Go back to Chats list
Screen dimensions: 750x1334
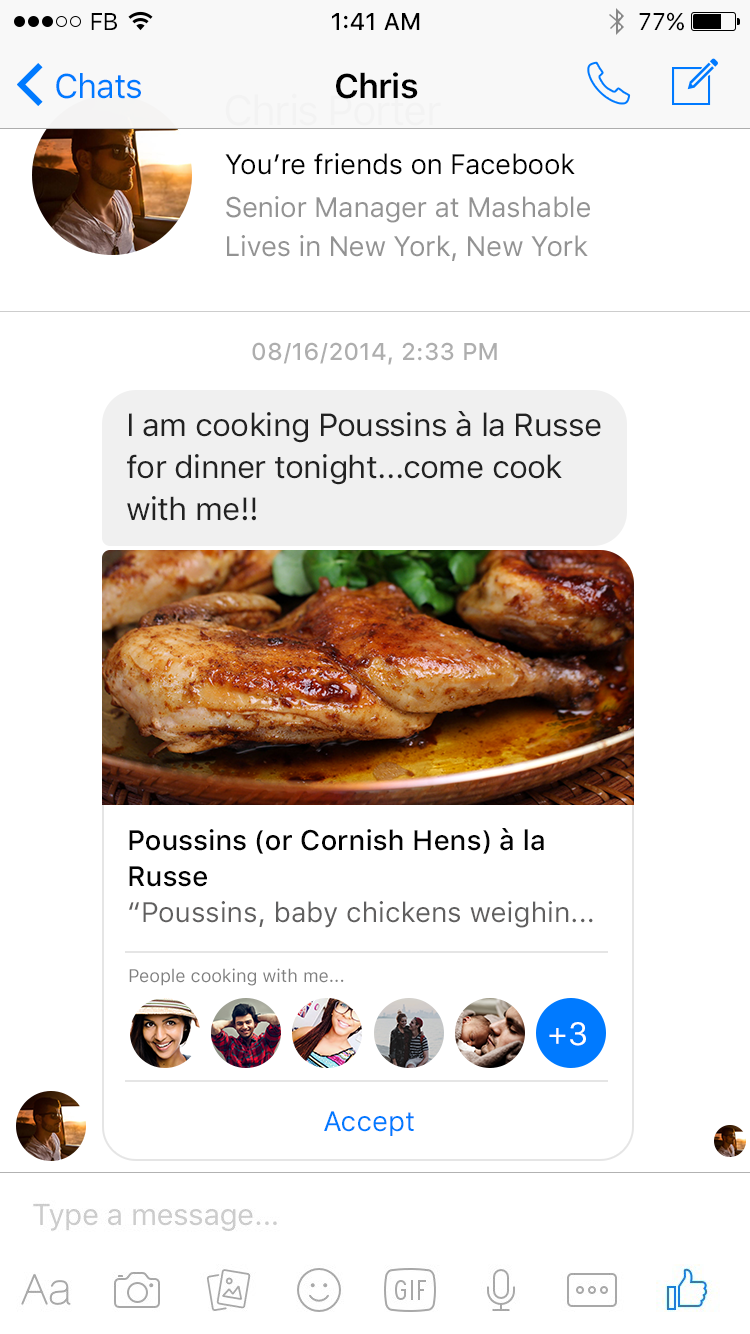click(x=80, y=86)
